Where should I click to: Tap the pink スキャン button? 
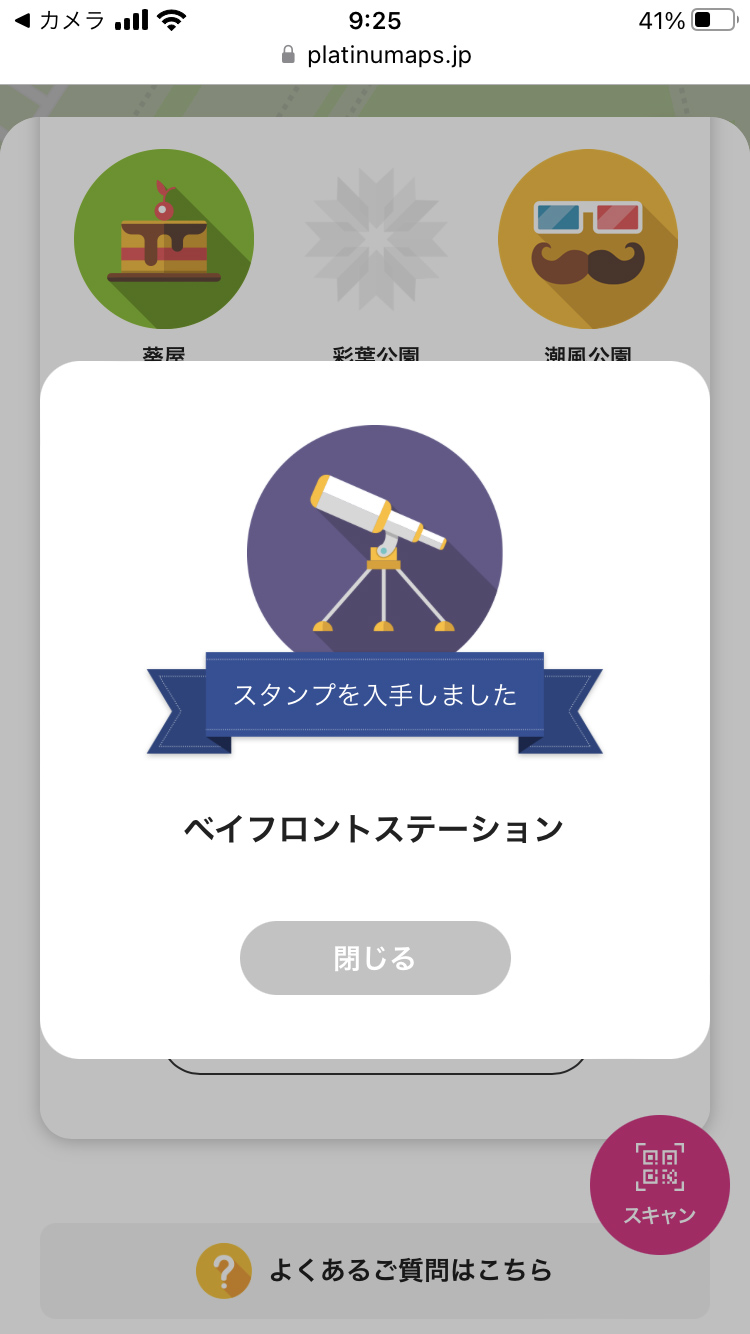660,1185
